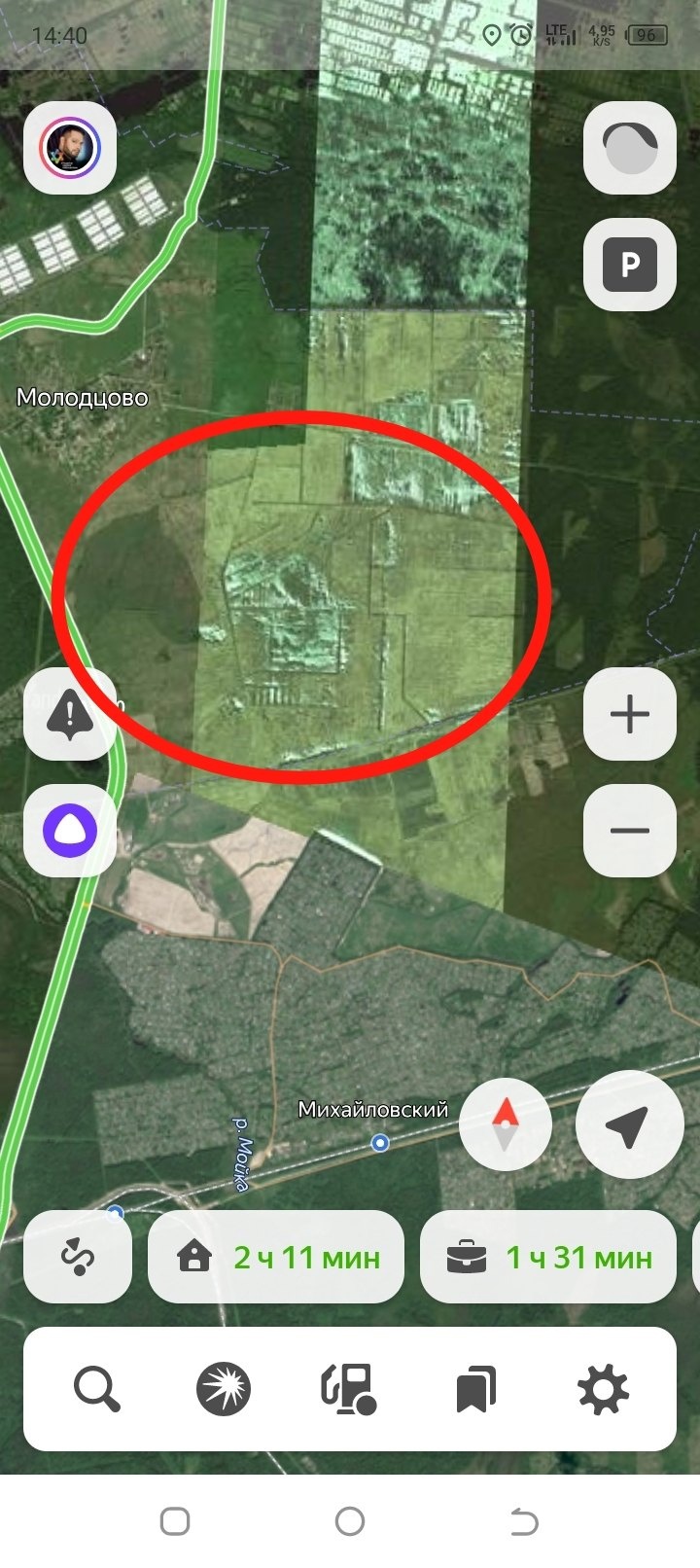
Task: Open the user profile avatar
Action: pyautogui.click(x=70, y=147)
